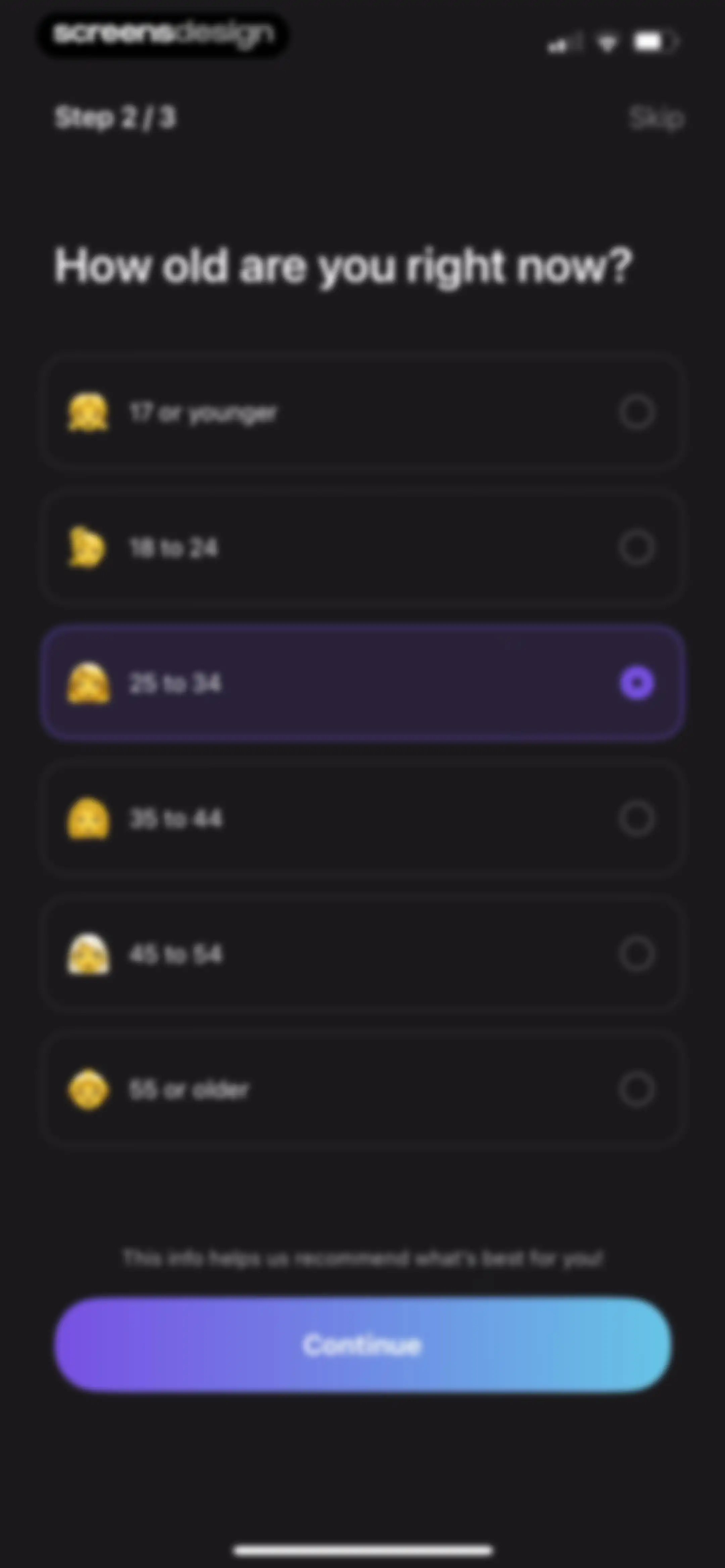
Task: Tap the Continue button
Action: point(363,1345)
